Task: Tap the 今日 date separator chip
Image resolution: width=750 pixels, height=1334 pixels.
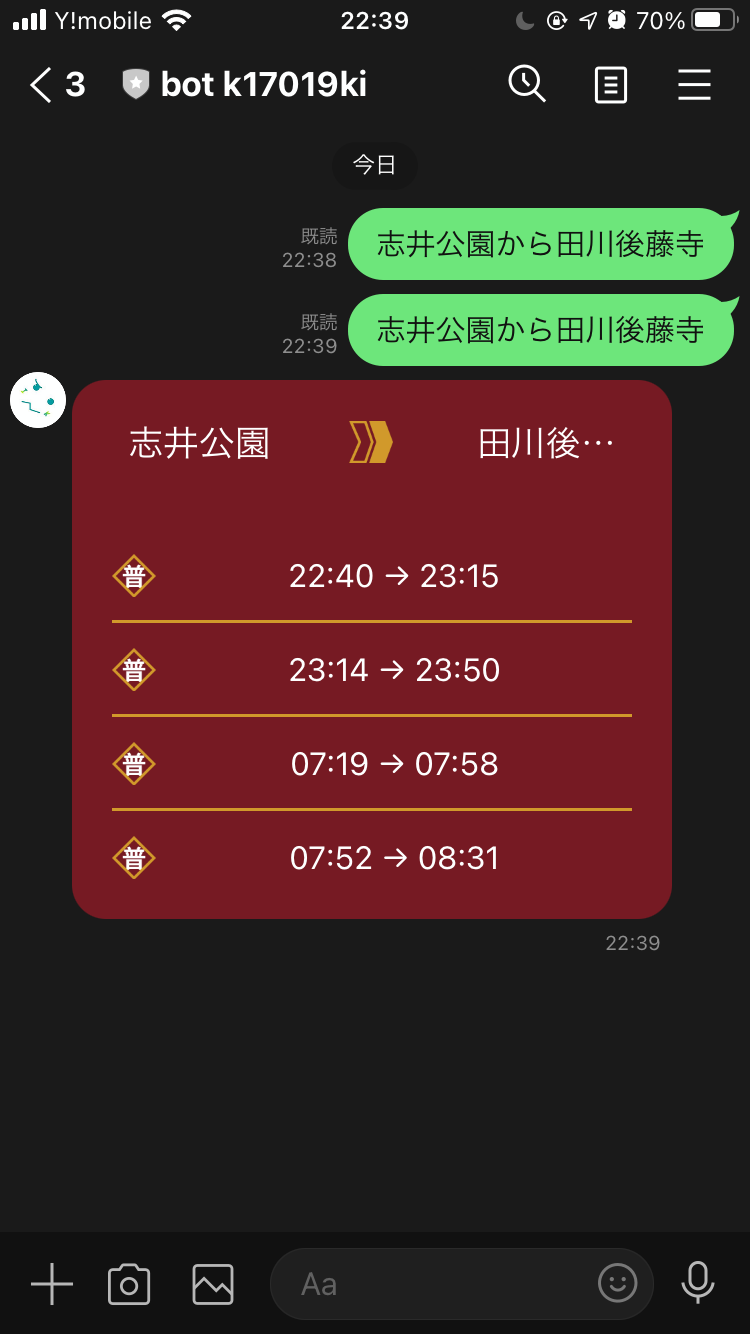Action: (x=374, y=166)
